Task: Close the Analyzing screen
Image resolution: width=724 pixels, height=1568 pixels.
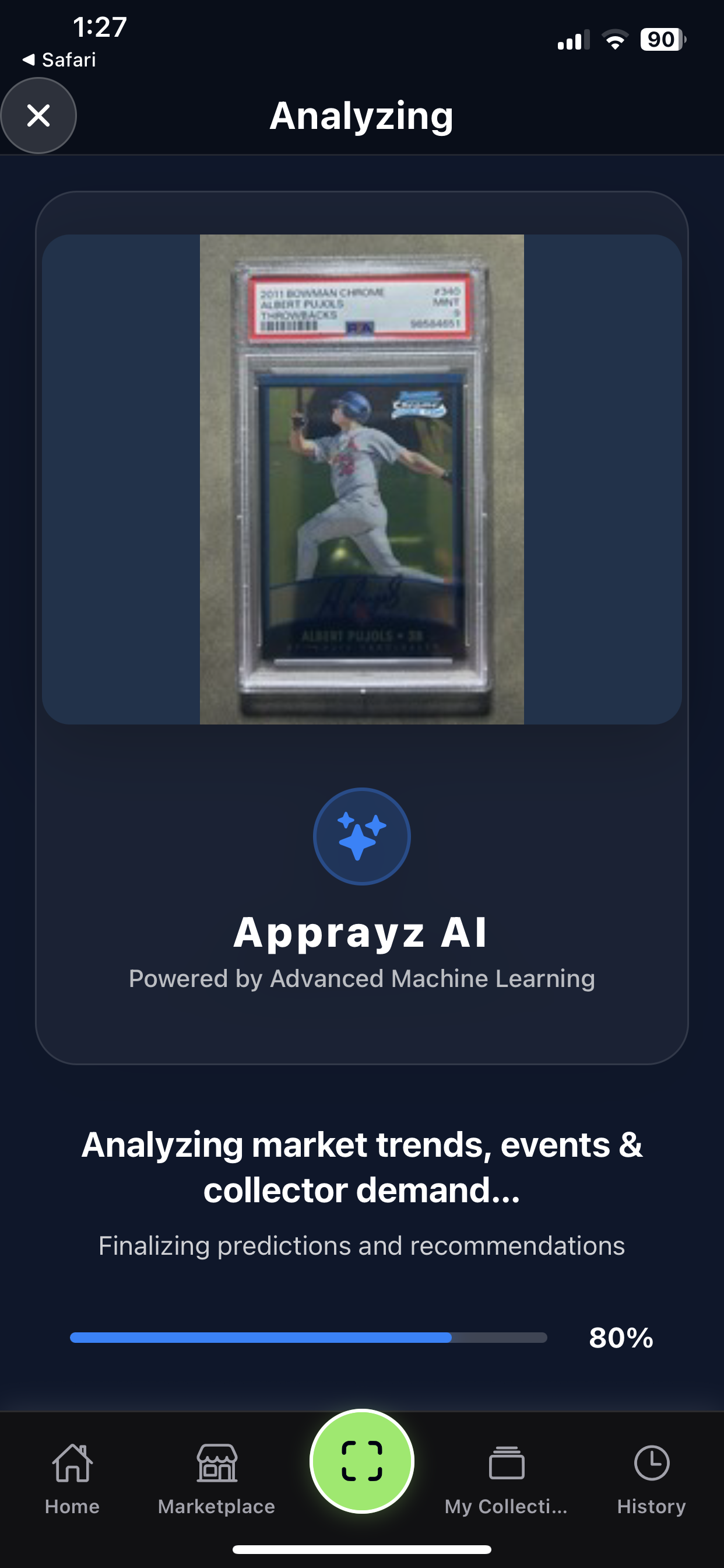Action: coord(38,116)
